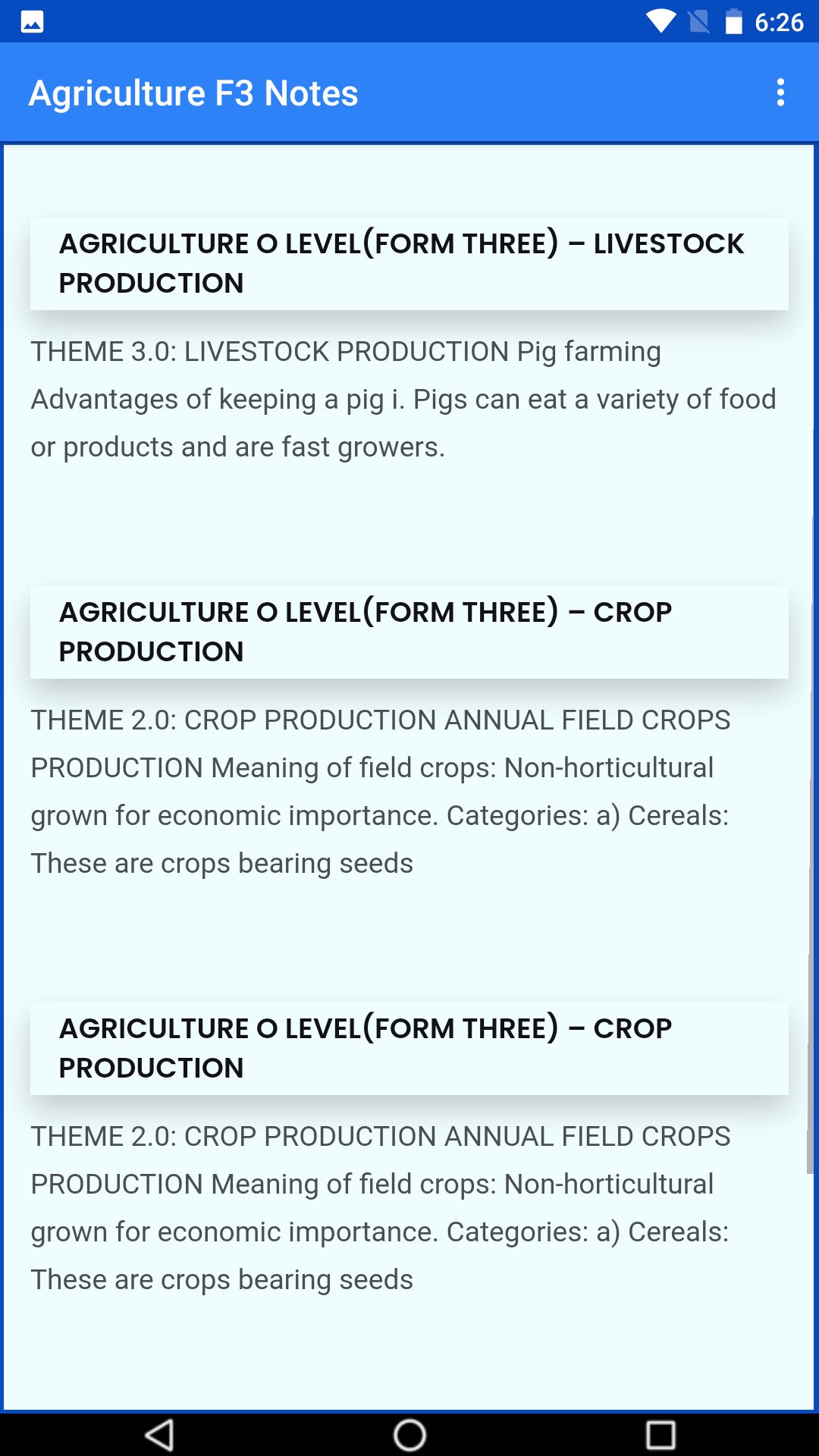Tap the Wi-Fi status icon

coord(663,22)
